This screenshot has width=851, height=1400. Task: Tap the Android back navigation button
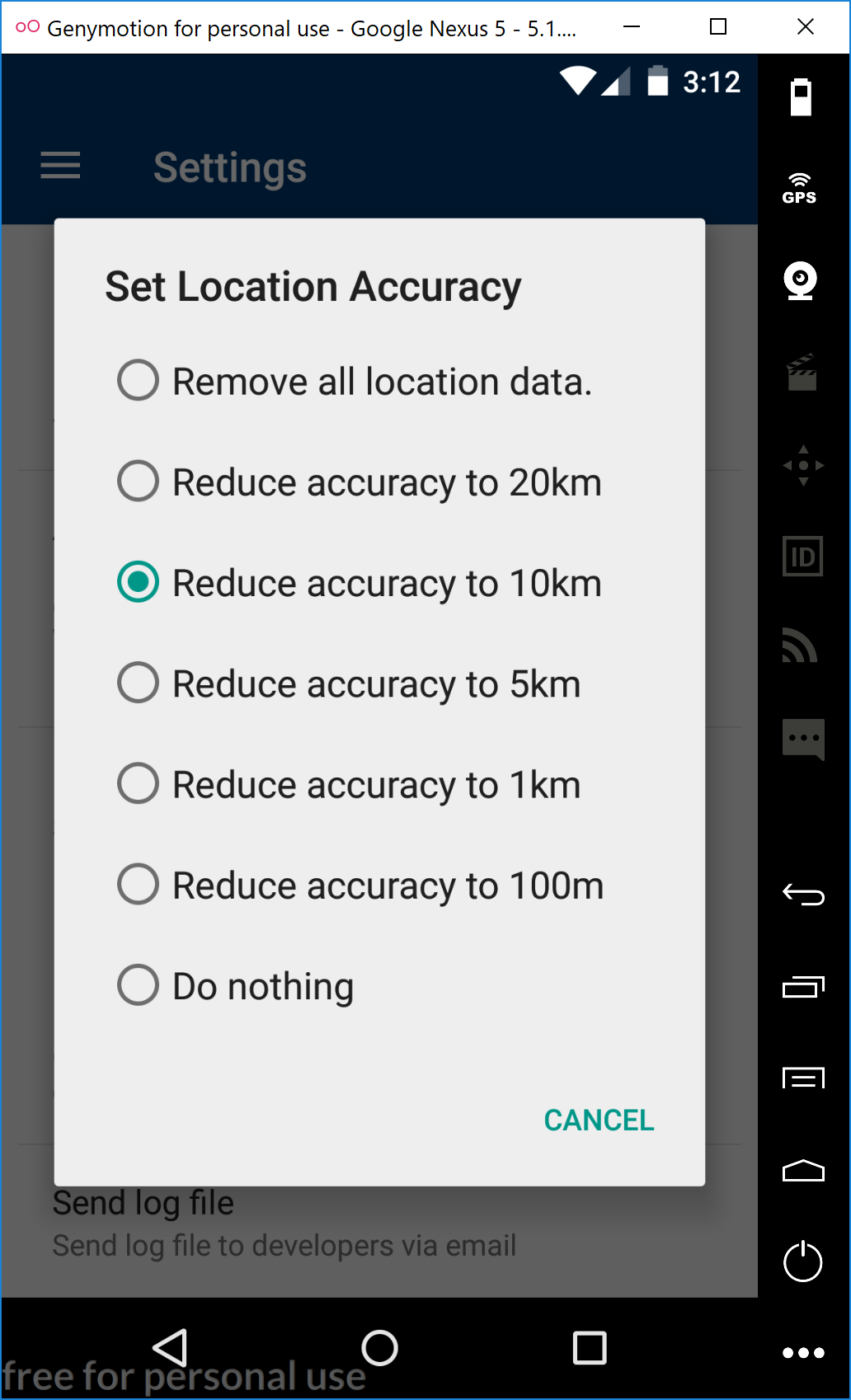coord(171,1348)
